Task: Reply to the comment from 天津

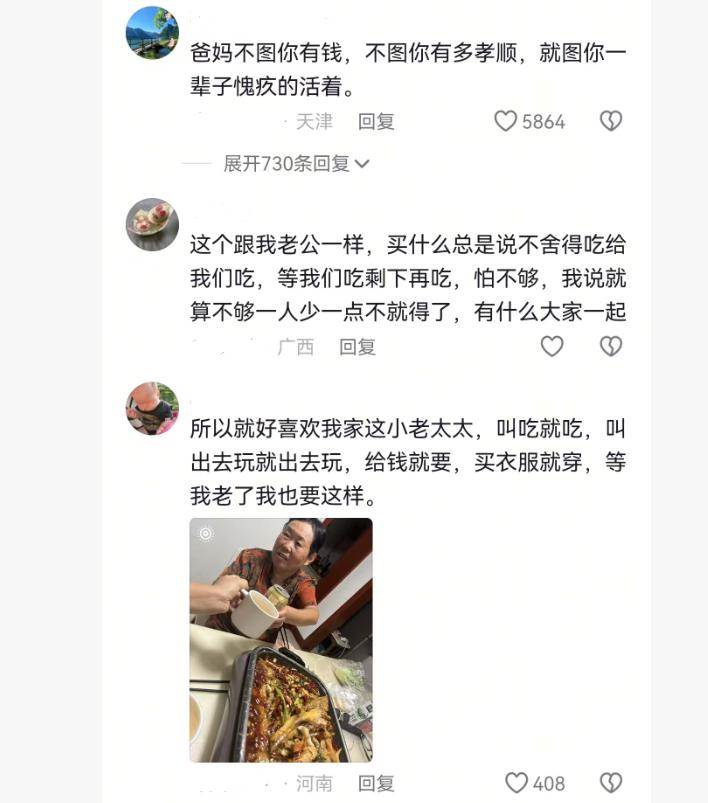Action: click(x=376, y=121)
